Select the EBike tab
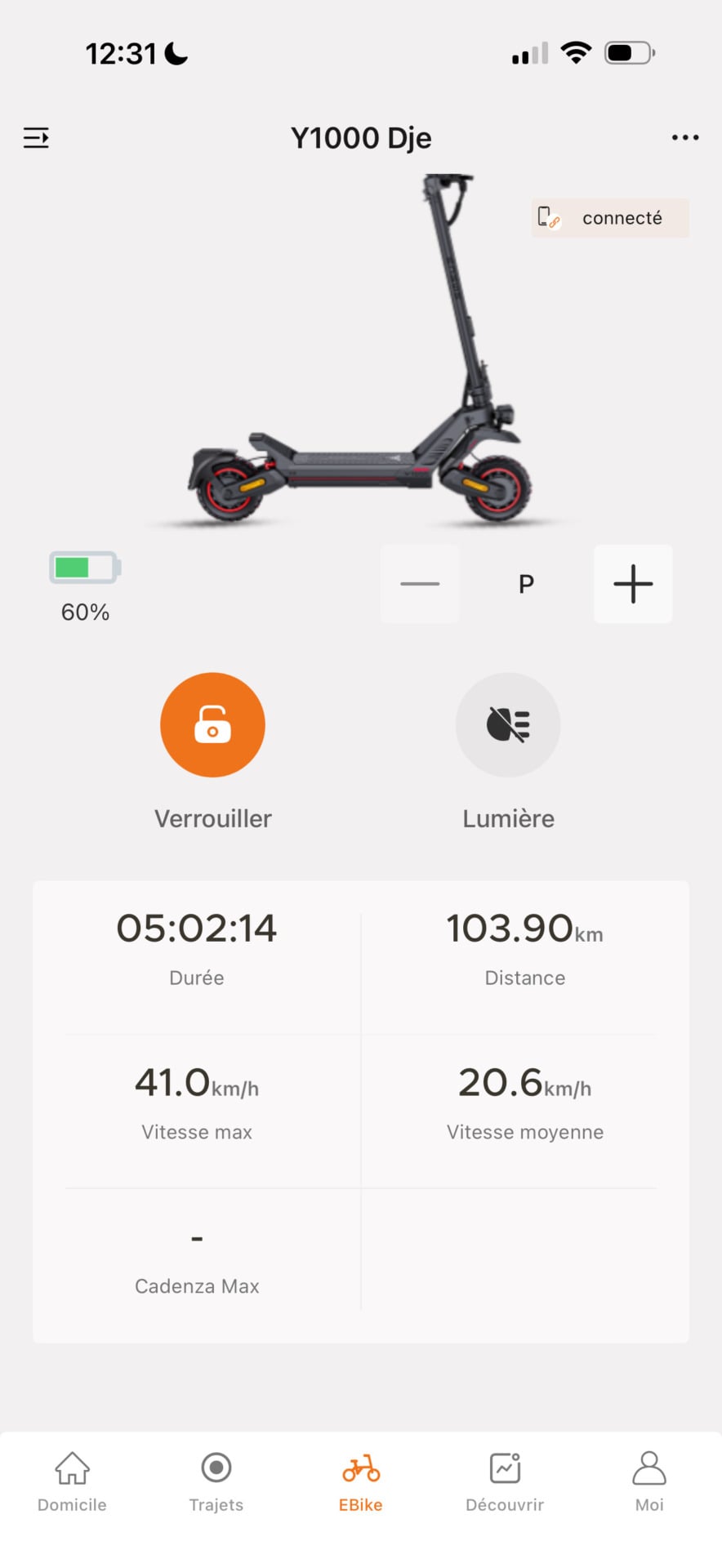Image resolution: width=722 pixels, height=1568 pixels. point(361,1481)
